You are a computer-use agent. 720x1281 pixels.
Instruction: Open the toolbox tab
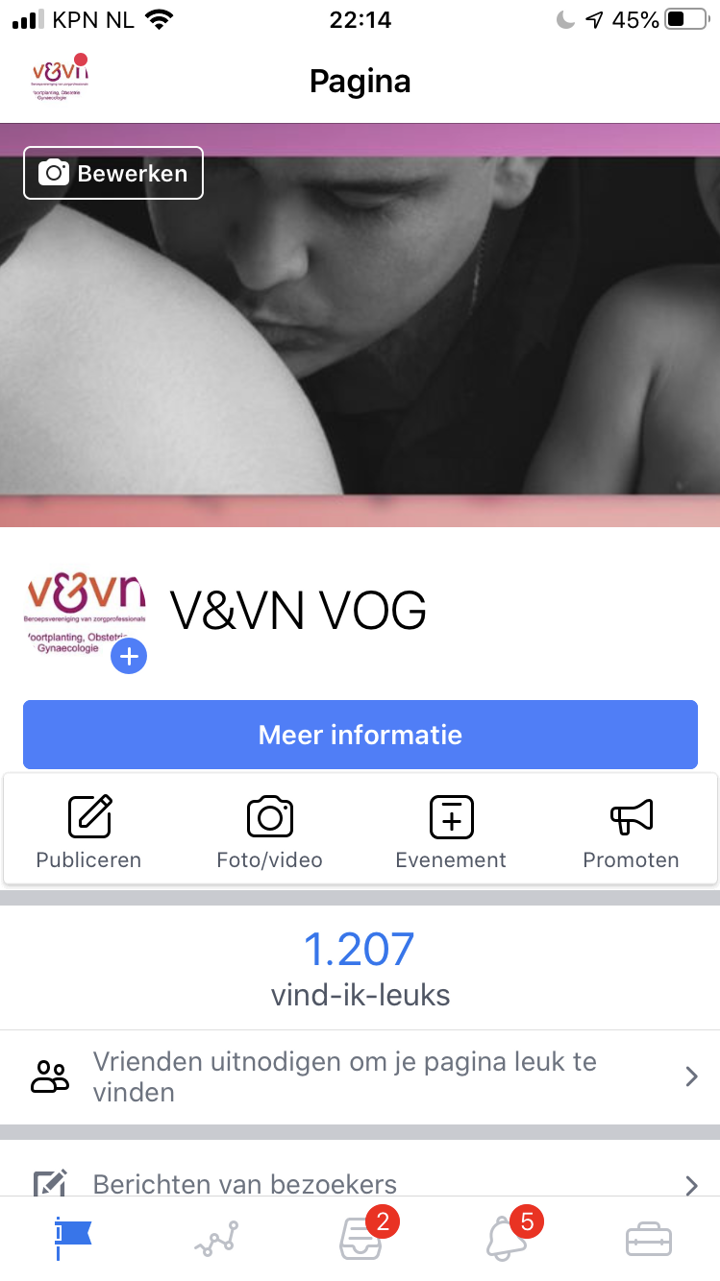pos(649,1240)
